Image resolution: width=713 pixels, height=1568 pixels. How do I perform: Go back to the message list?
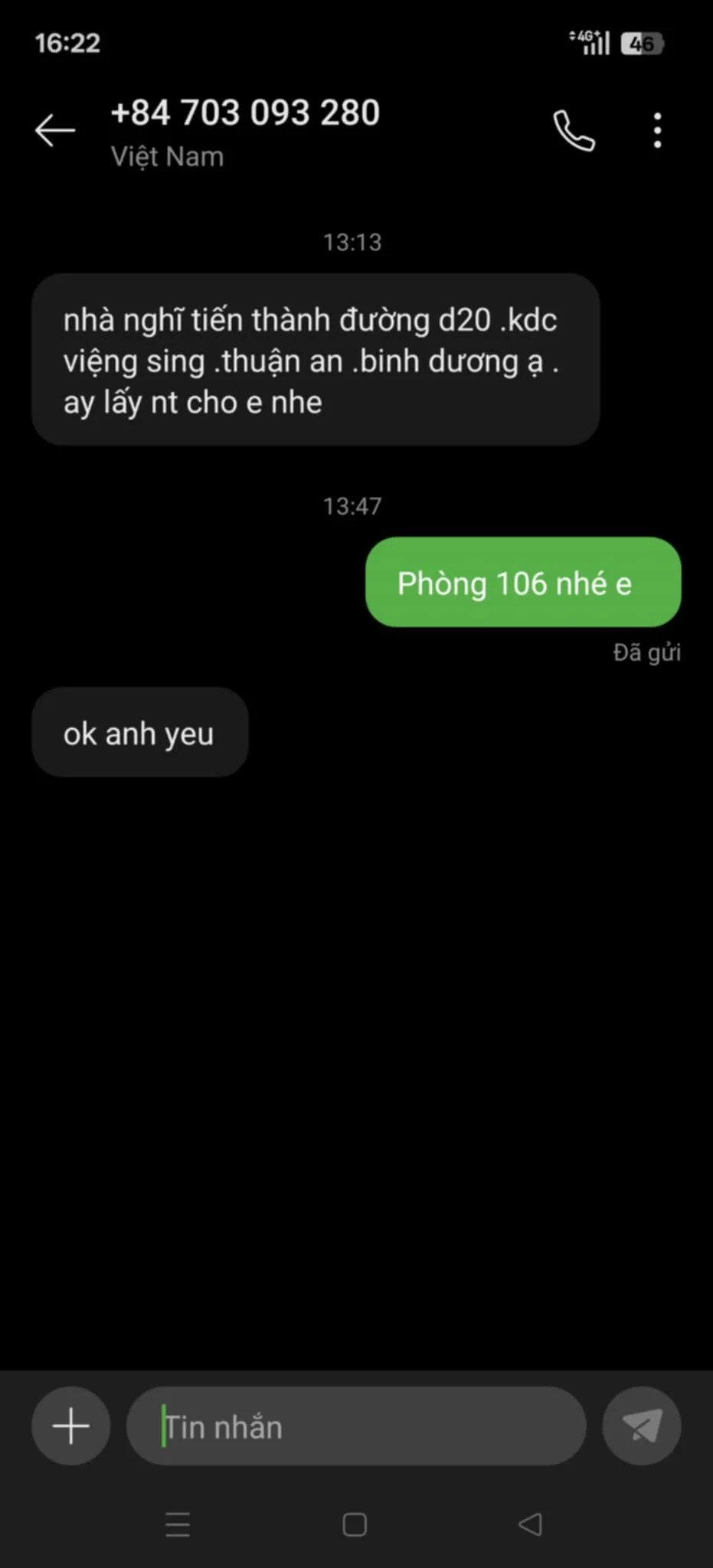[x=55, y=130]
